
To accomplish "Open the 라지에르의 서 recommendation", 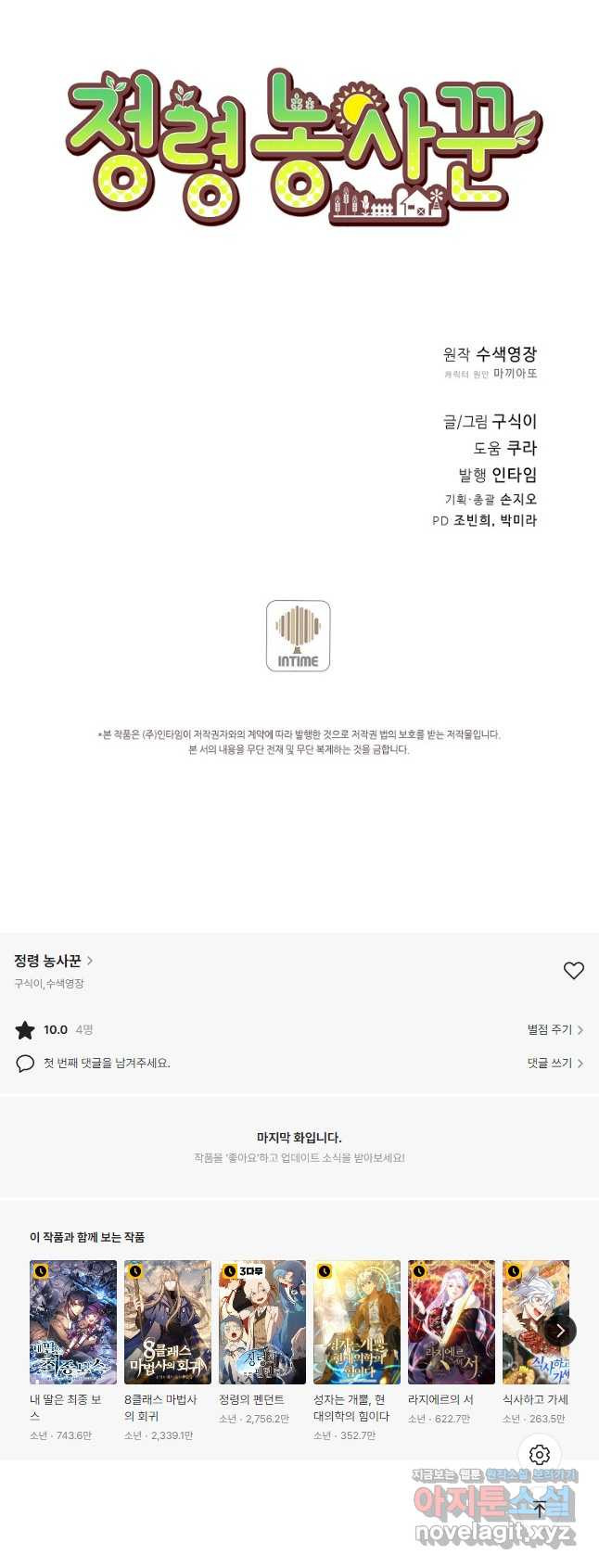I will tap(452, 1321).
